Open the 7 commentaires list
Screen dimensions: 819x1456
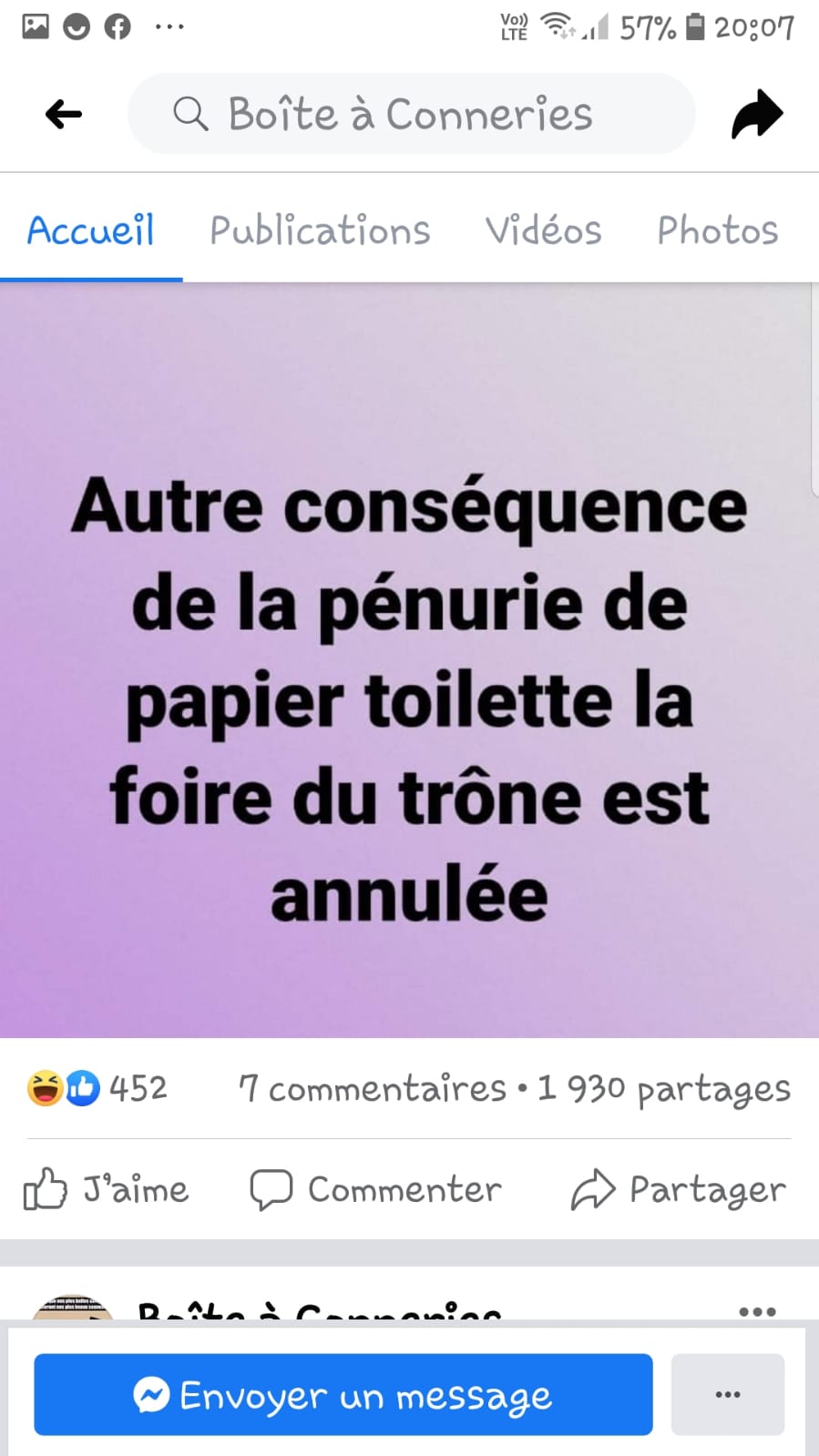pos(372,1088)
